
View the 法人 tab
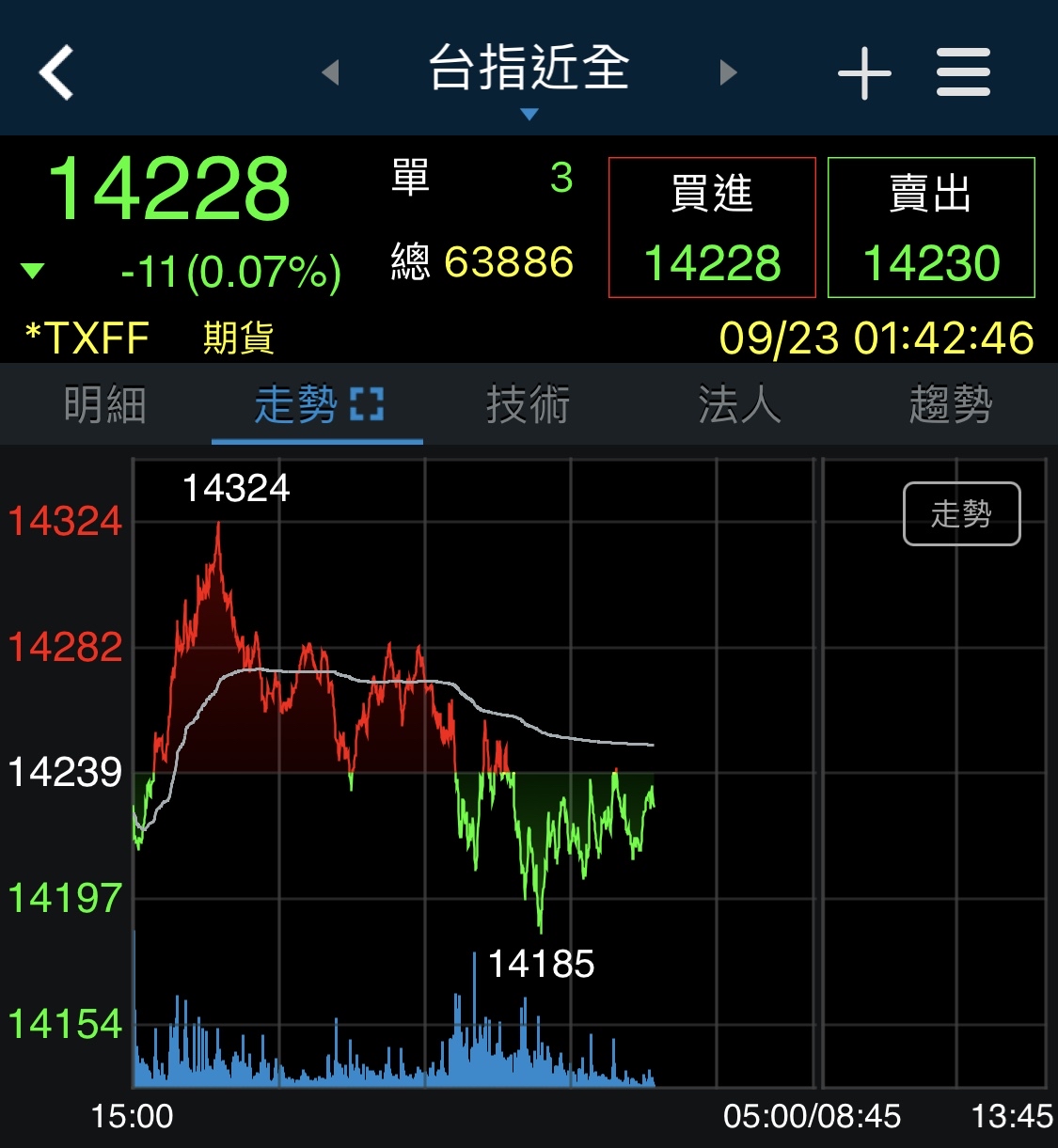(x=740, y=405)
